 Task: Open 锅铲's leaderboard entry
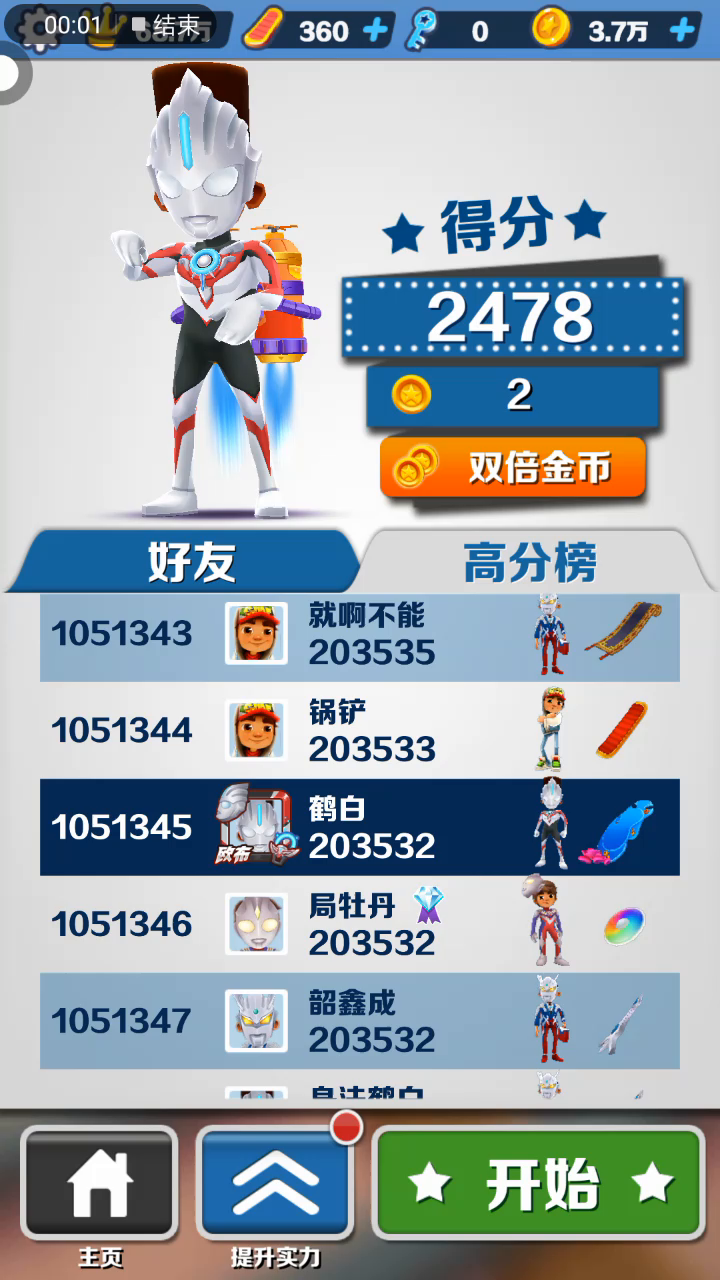(360, 731)
